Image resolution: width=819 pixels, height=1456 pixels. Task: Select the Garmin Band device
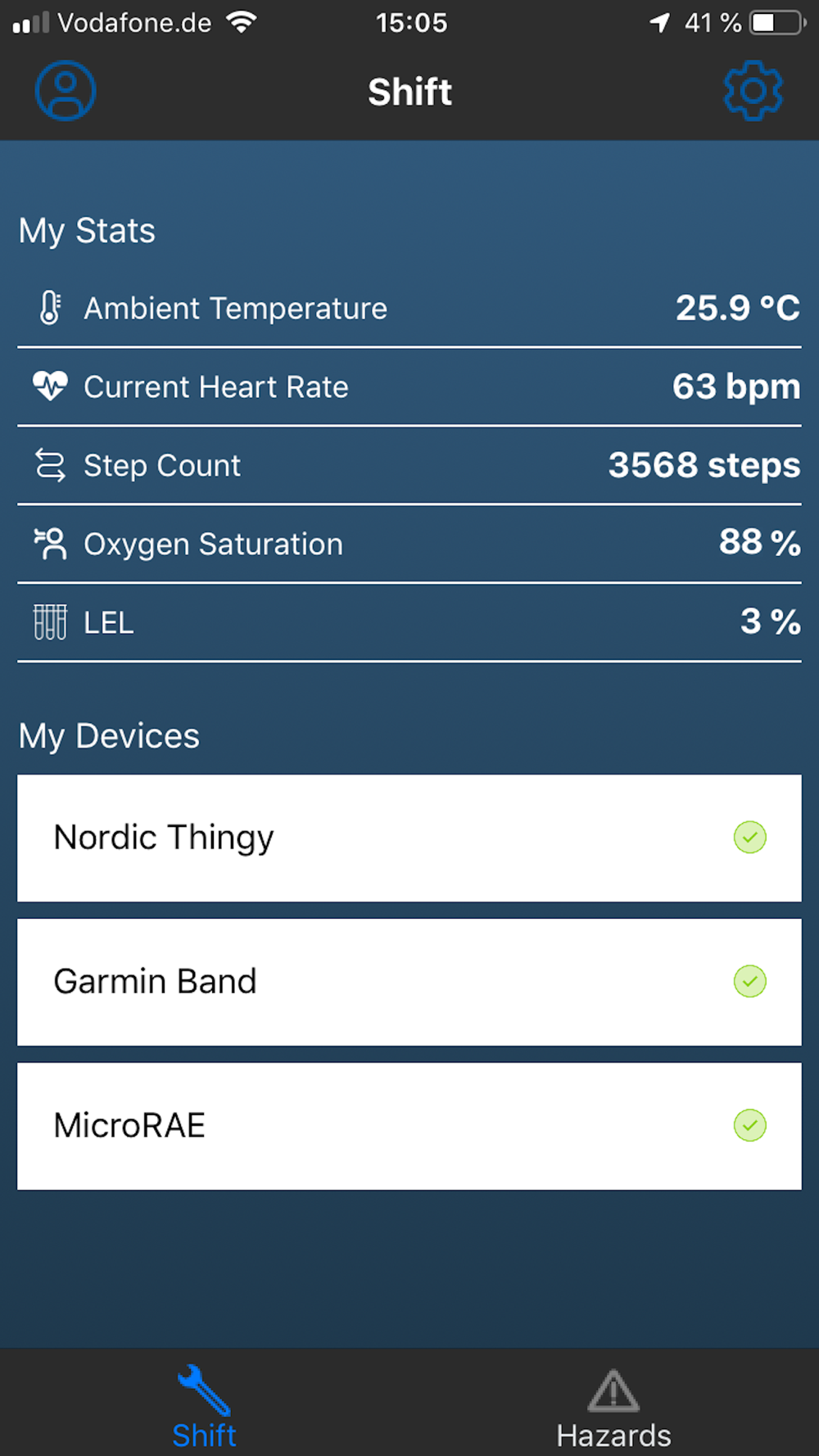(409, 982)
